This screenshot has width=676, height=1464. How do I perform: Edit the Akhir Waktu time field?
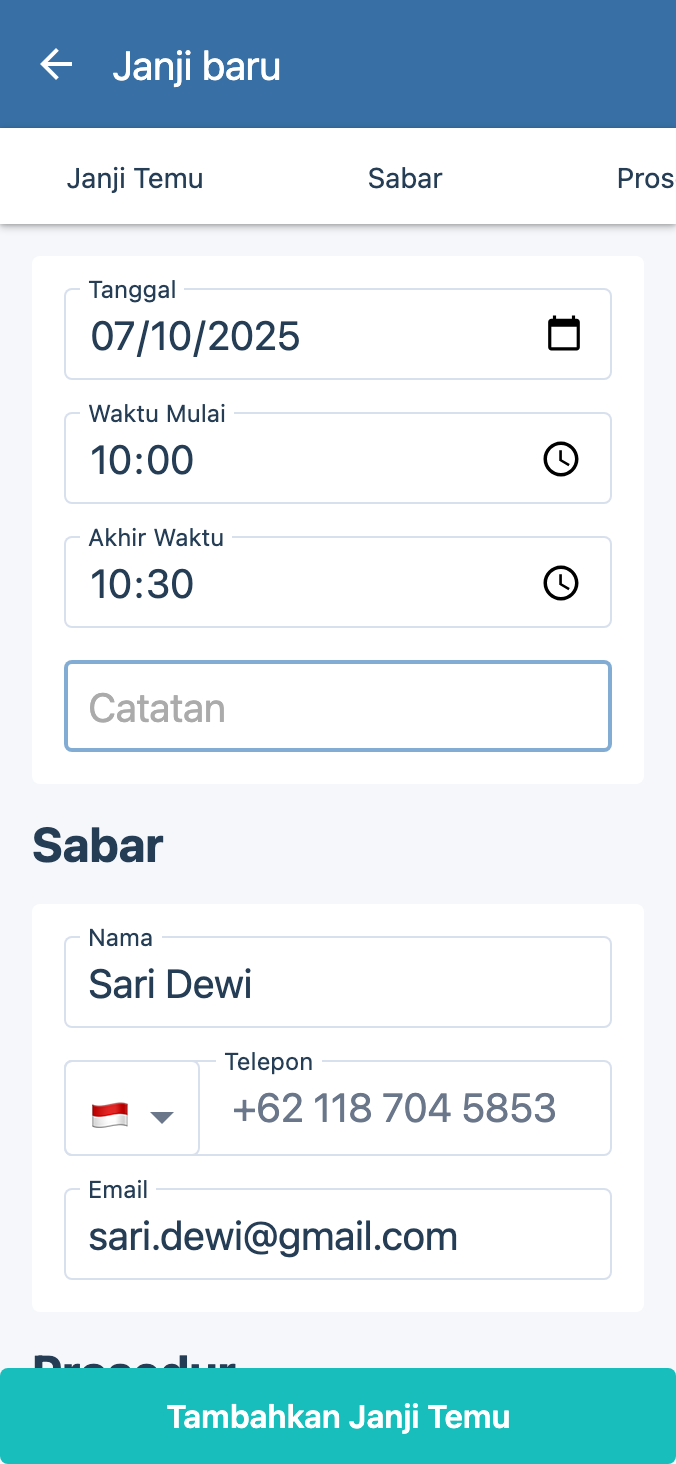point(300,584)
